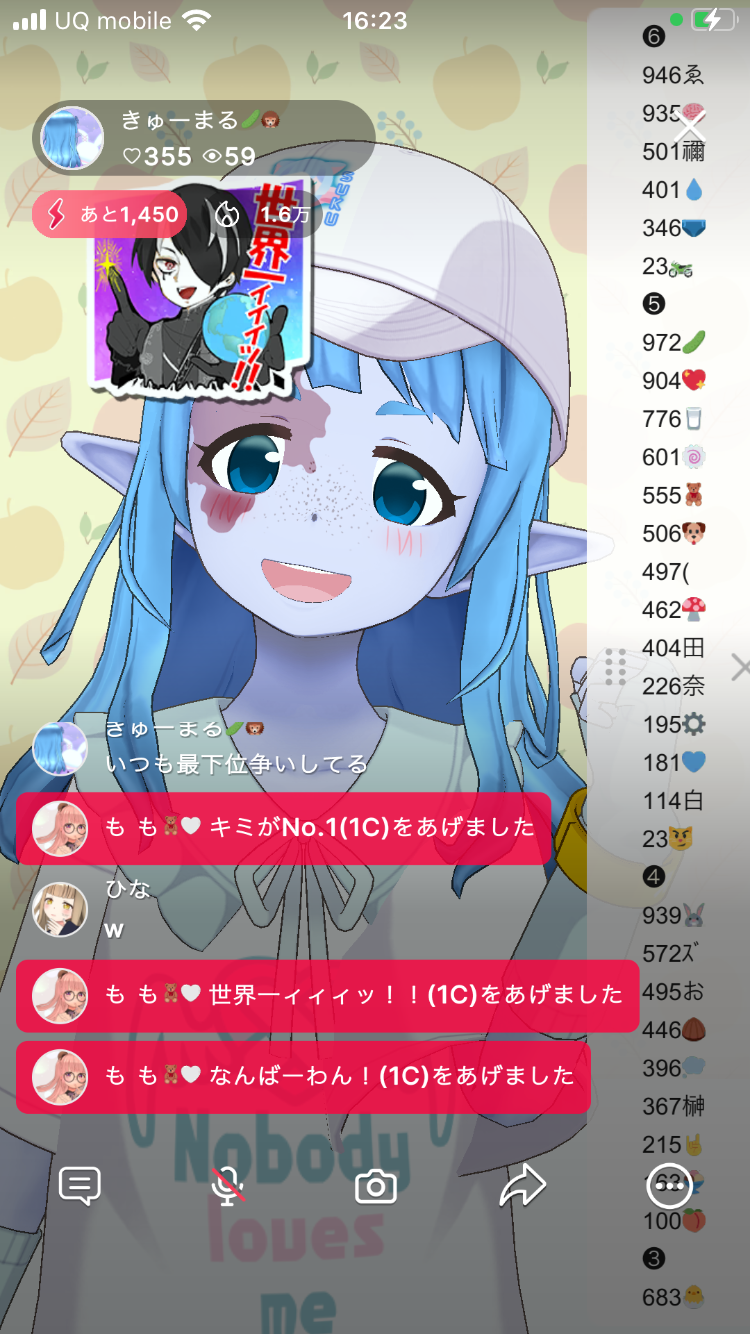Open the あと1,450 points badge
This screenshot has width=750, height=1334.
point(110,214)
